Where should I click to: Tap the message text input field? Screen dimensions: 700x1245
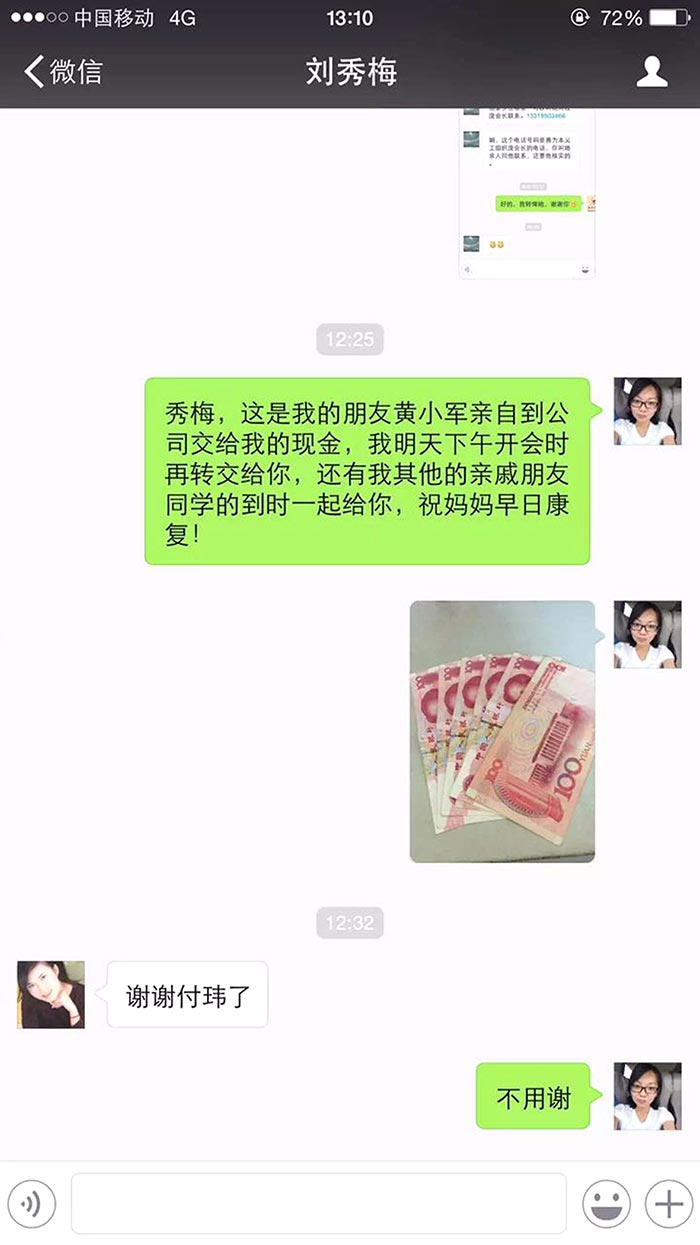coord(318,1204)
